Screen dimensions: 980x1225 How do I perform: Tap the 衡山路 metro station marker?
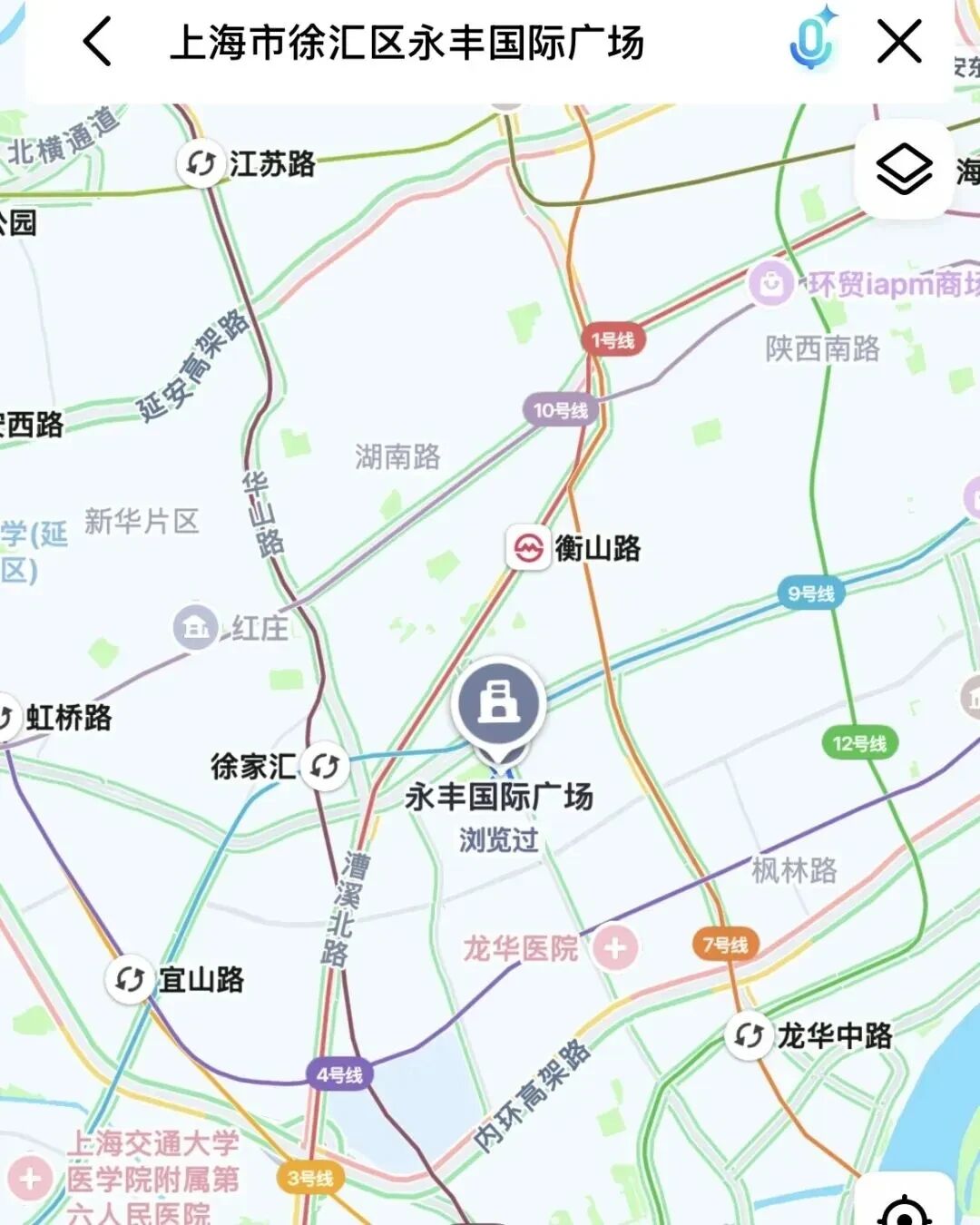pyautogui.click(x=528, y=548)
